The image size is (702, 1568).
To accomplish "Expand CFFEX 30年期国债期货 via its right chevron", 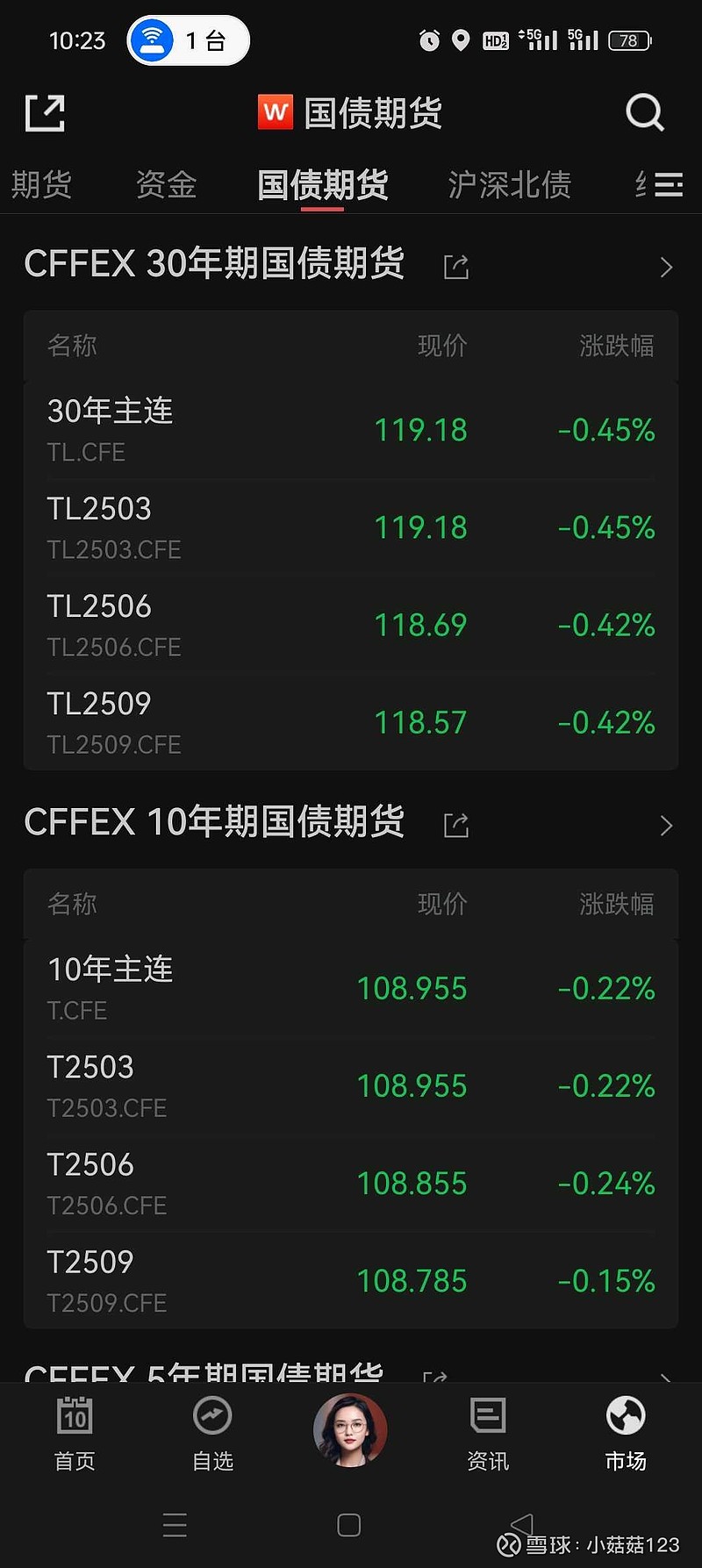I will coord(666,267).
